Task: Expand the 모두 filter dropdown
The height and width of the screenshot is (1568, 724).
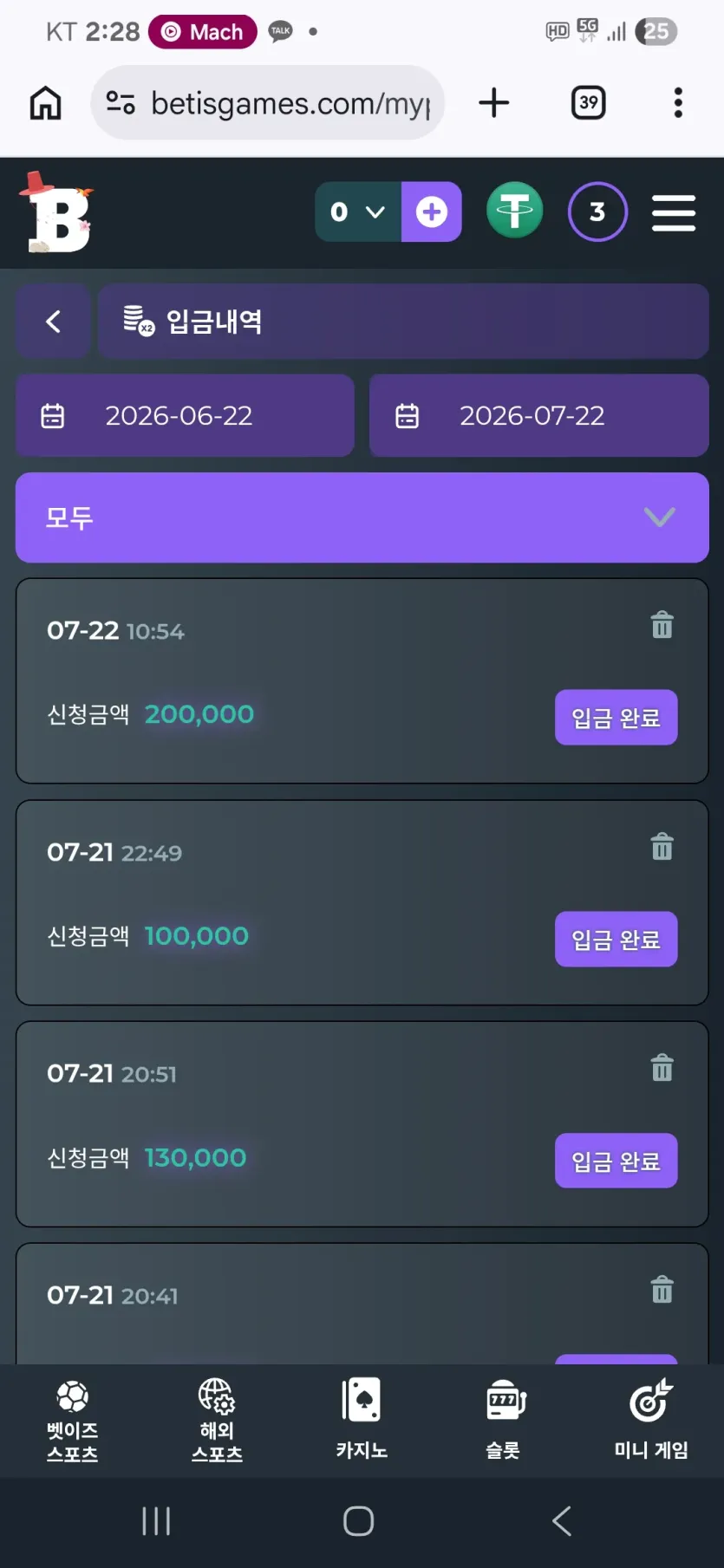Action: tap(362, 517)
